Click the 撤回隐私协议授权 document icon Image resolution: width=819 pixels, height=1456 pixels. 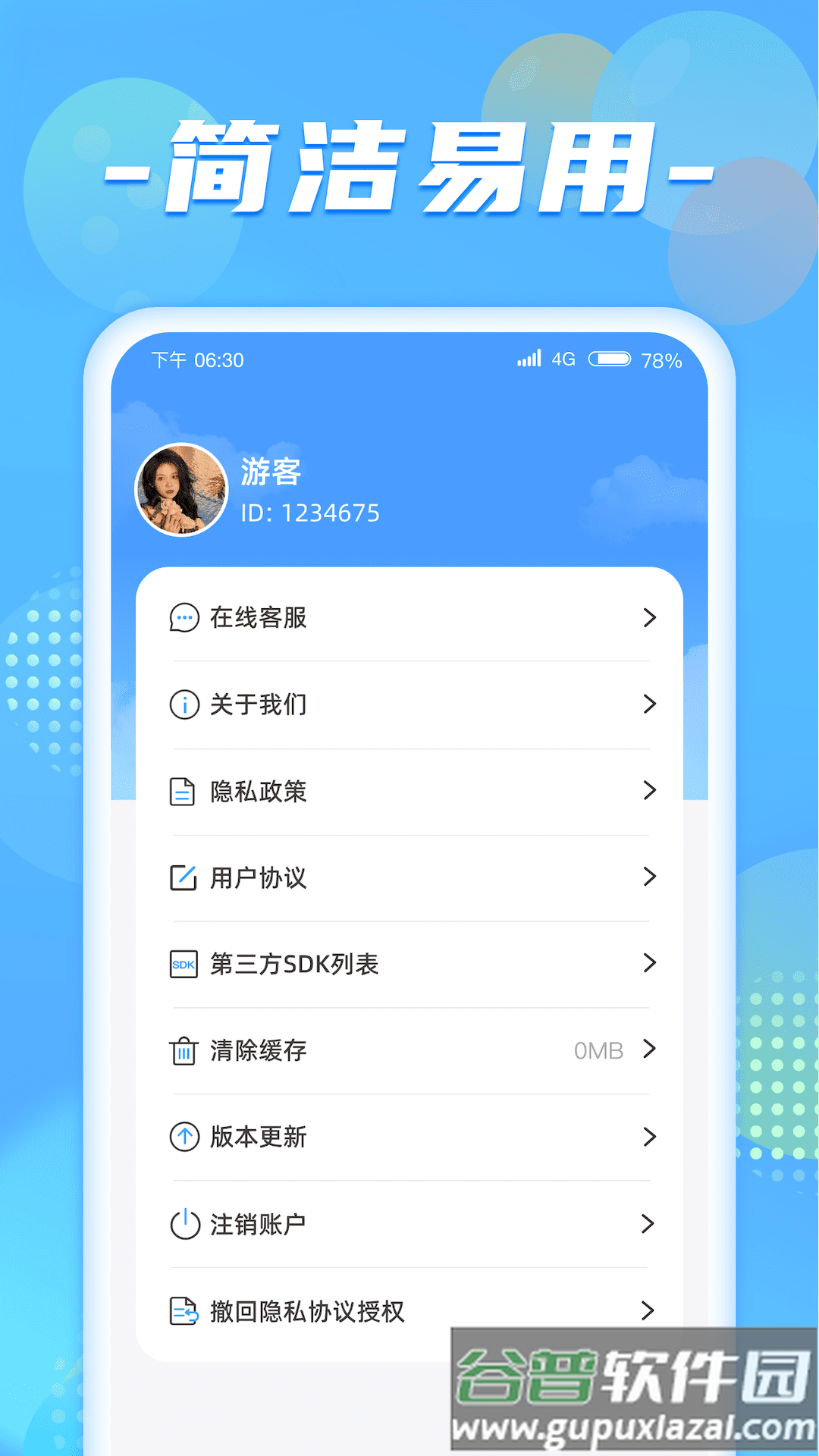click(183, 1310)
